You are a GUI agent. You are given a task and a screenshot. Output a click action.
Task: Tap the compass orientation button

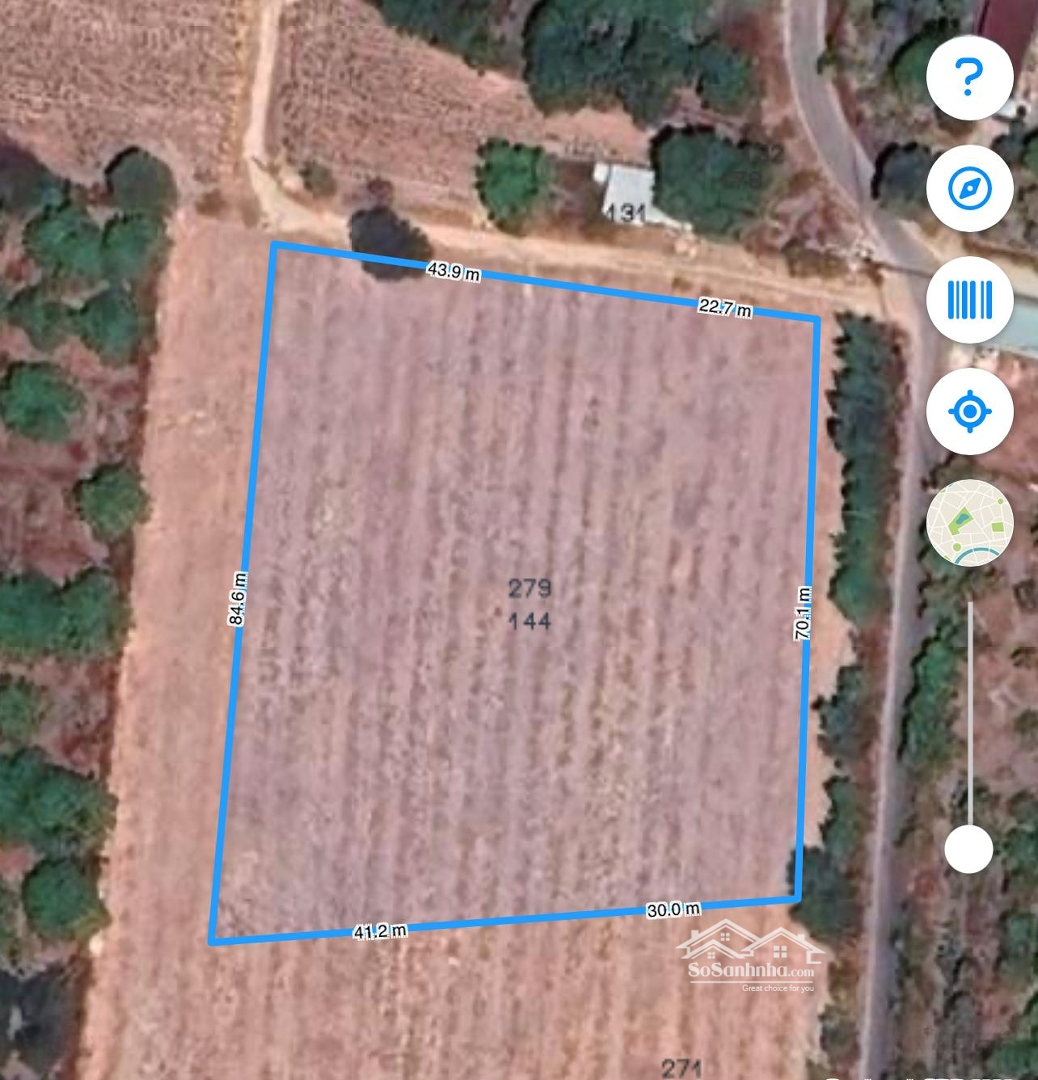coord(969,188)
